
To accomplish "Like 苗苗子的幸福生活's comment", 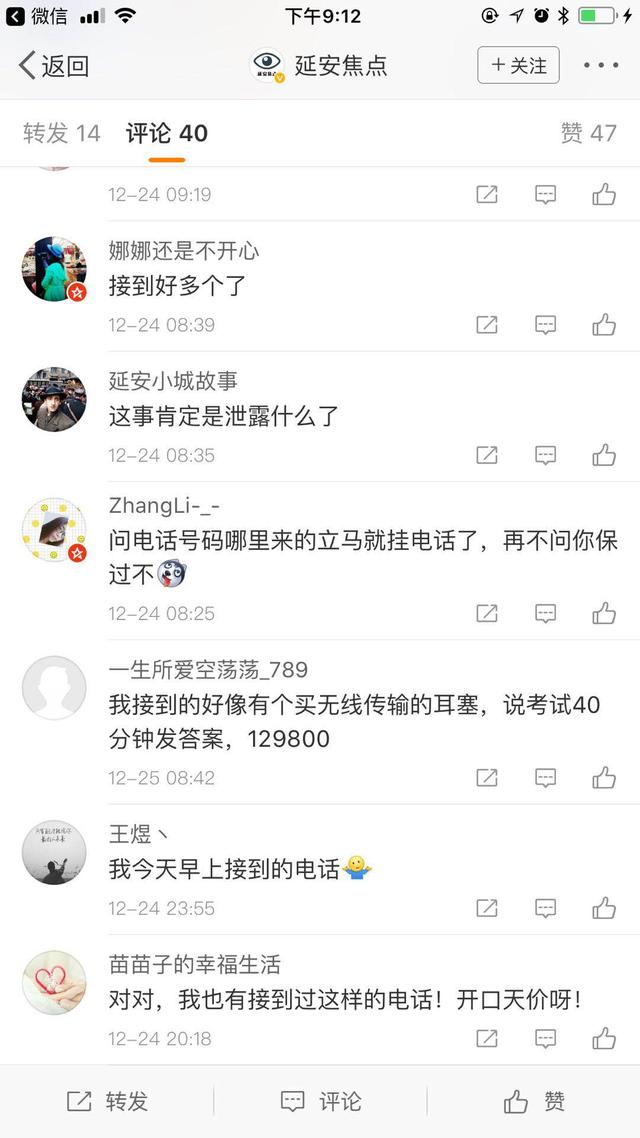I will pos(604,1038).
